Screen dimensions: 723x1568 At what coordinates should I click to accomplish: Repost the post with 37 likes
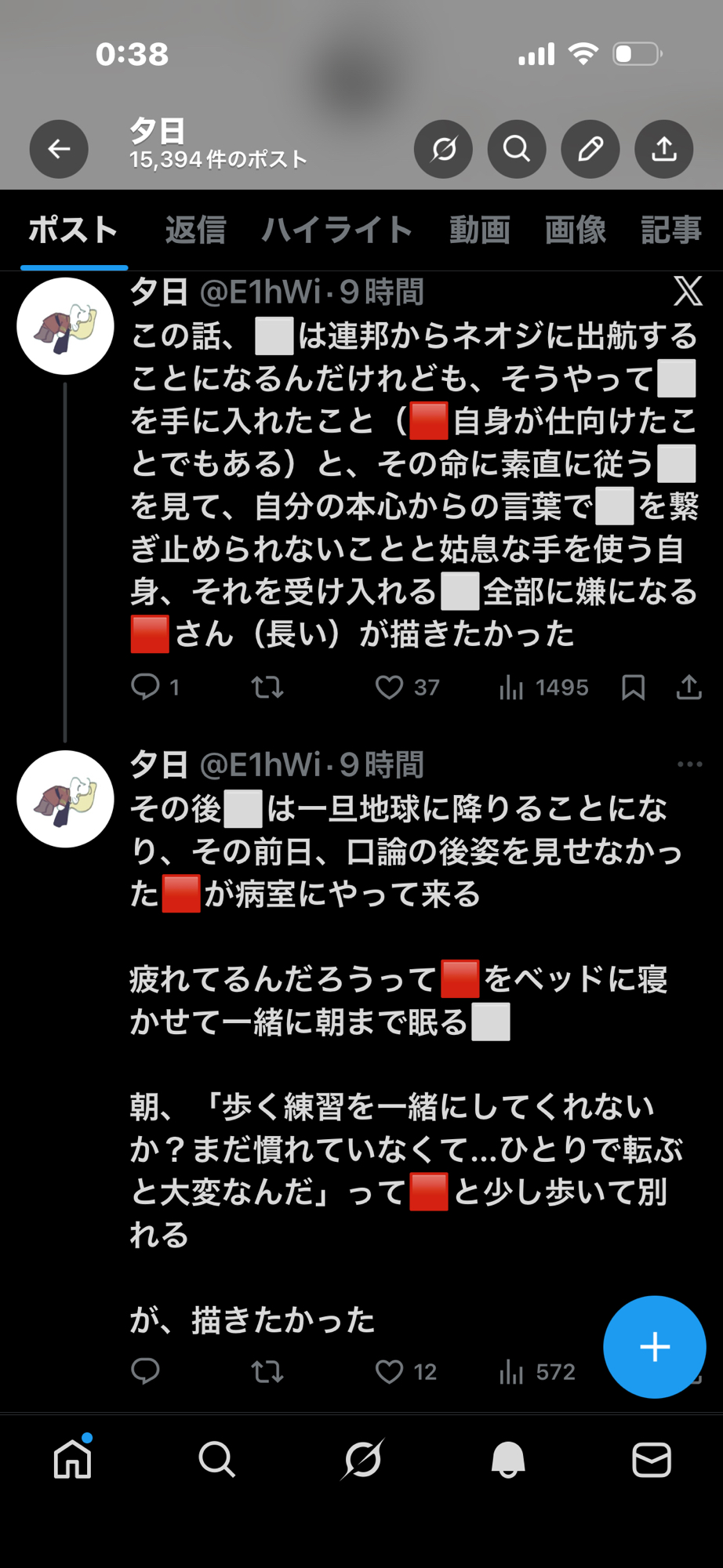(x=267, y=688)
